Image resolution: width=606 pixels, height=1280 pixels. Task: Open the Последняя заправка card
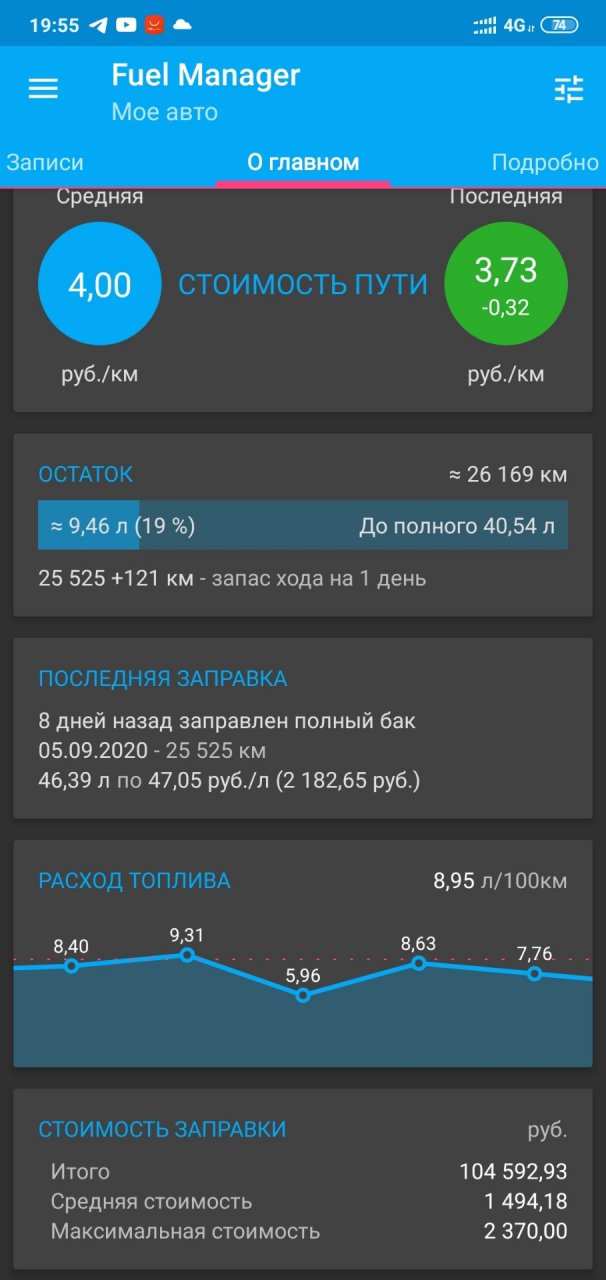click(302, 728)
